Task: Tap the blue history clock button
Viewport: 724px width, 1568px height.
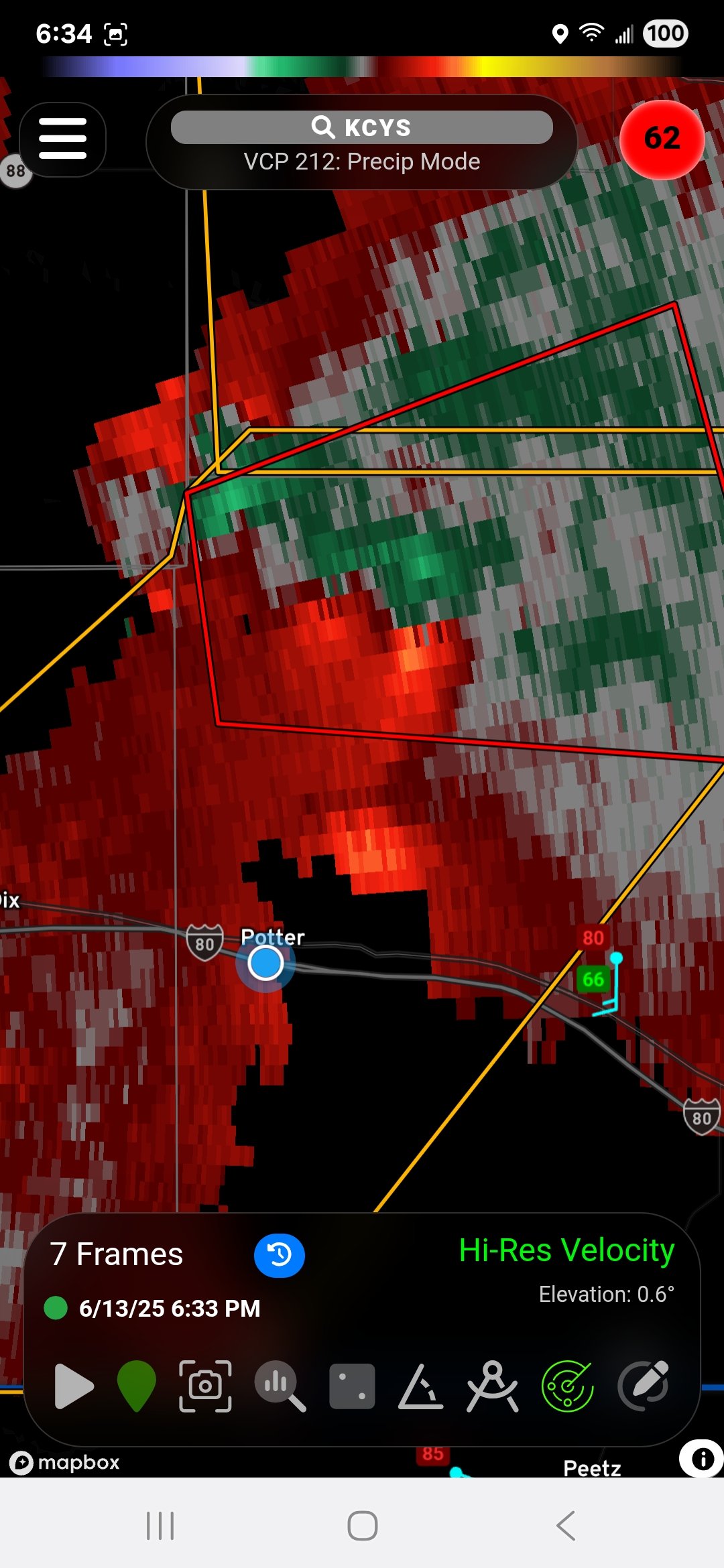Action: (x=279, y=1255)
